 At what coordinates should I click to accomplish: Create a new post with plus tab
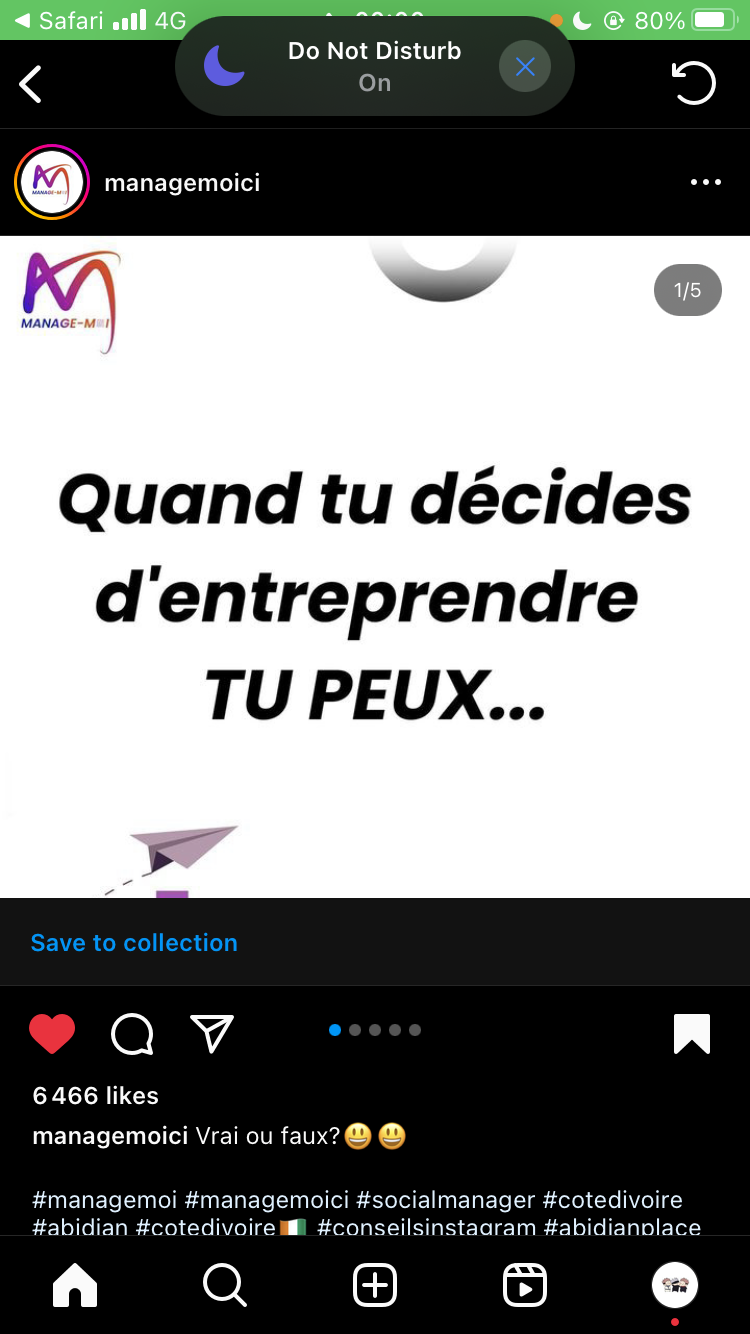coord(375,1285)
